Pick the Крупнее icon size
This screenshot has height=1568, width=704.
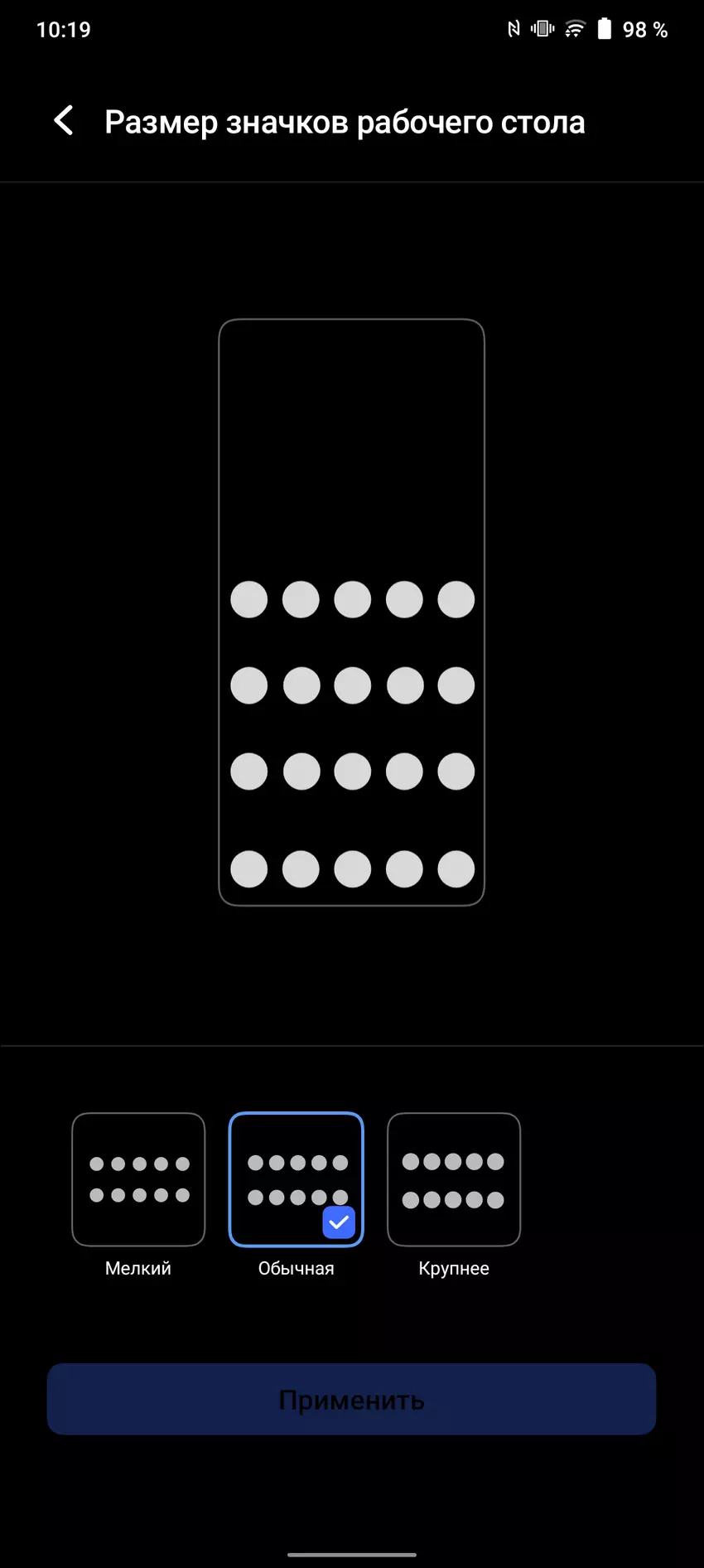[454, 1178]
